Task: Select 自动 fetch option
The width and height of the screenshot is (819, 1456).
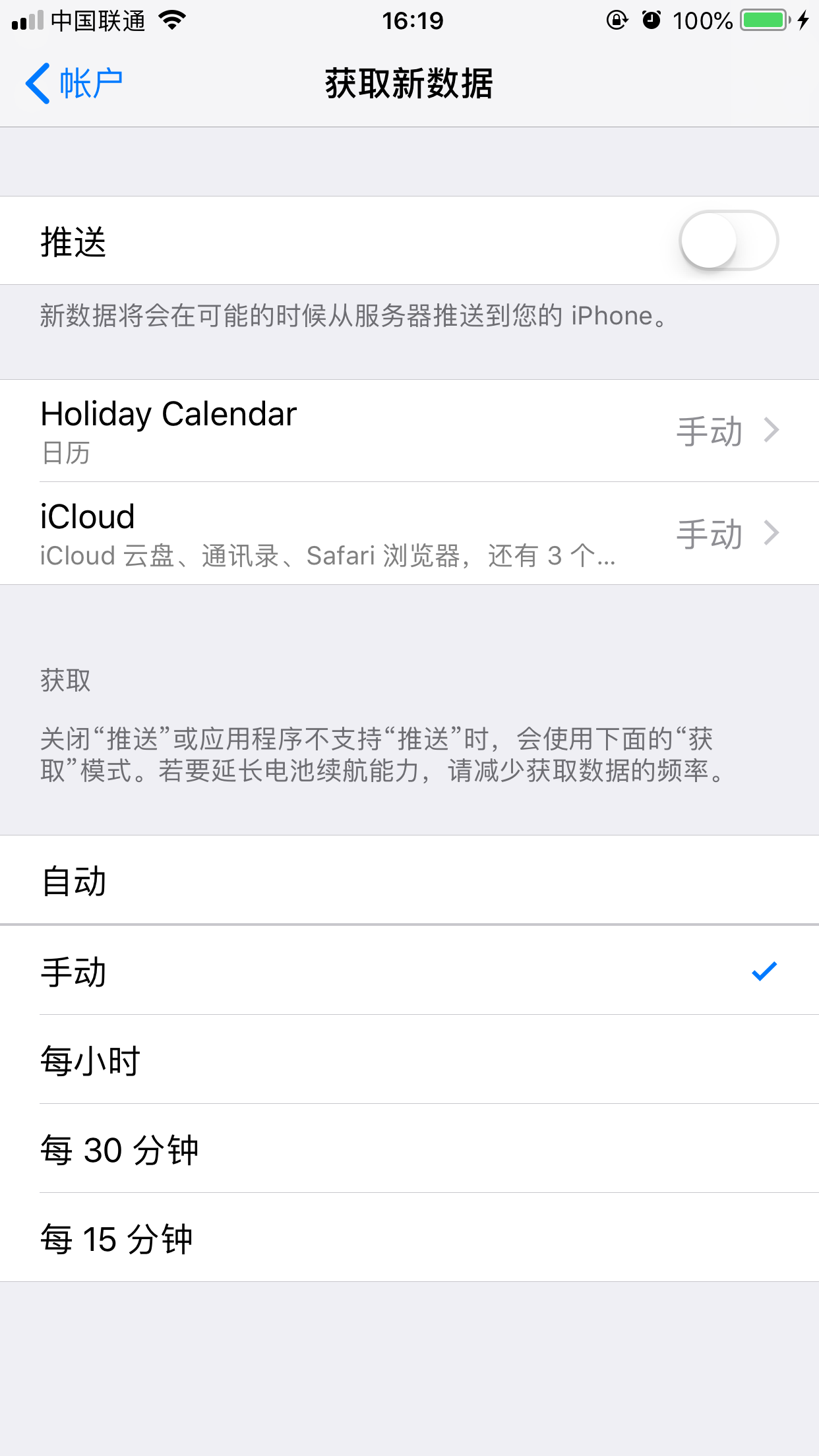Action: click(x=409, y=880)
